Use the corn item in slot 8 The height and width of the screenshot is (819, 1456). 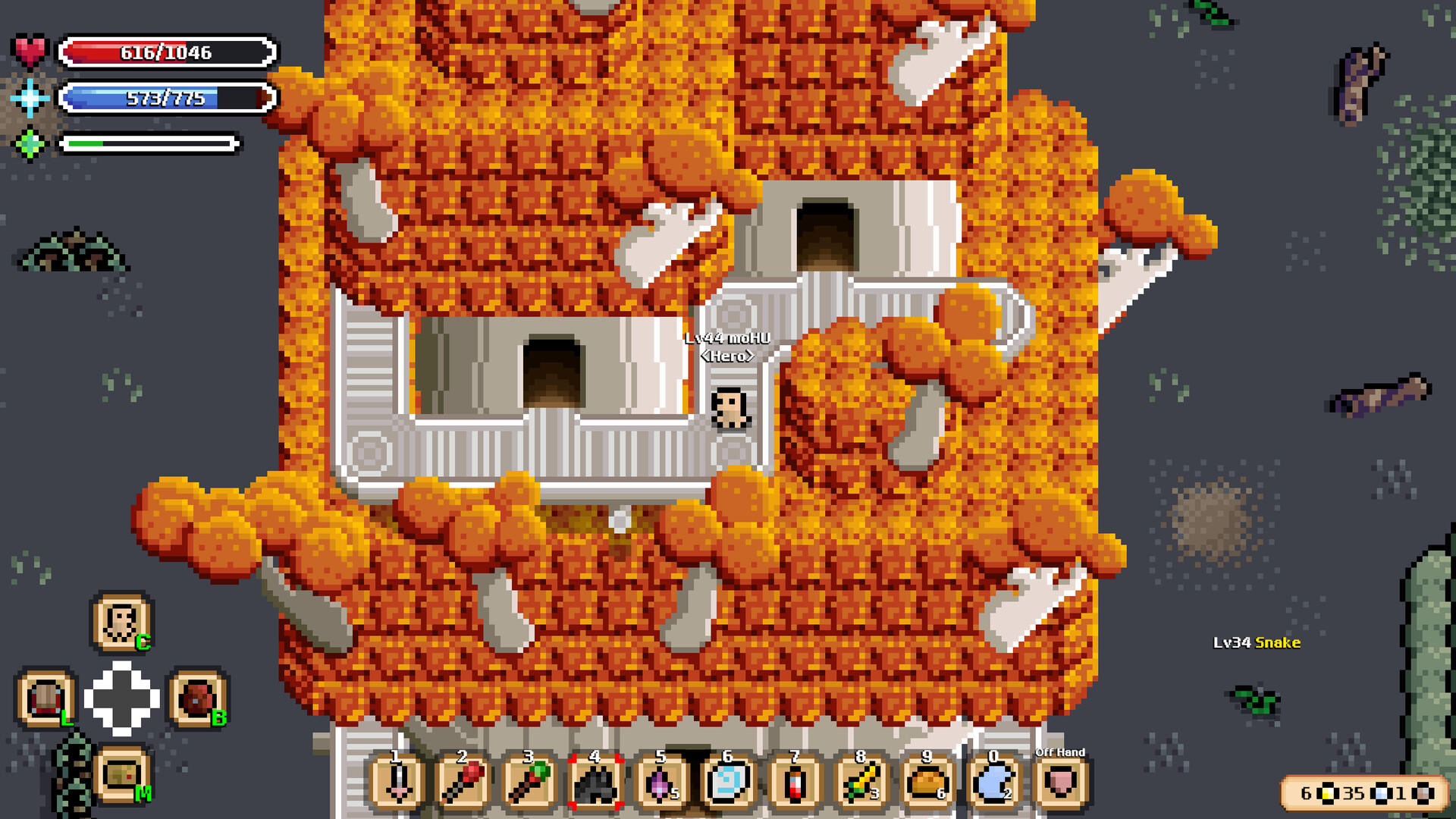tap(861, 782)
